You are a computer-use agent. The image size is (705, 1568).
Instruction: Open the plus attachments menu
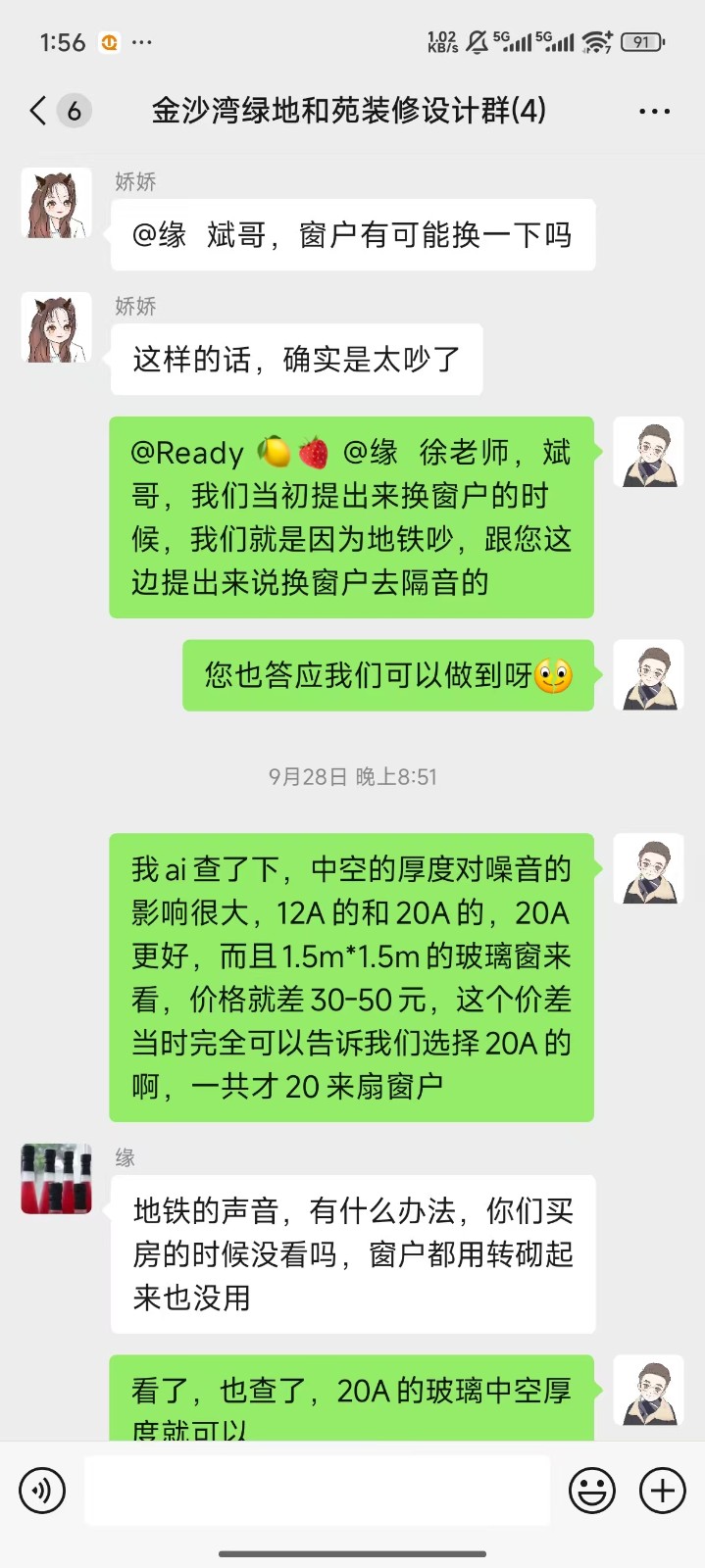pyautogui.click(x=663, y=1491)
